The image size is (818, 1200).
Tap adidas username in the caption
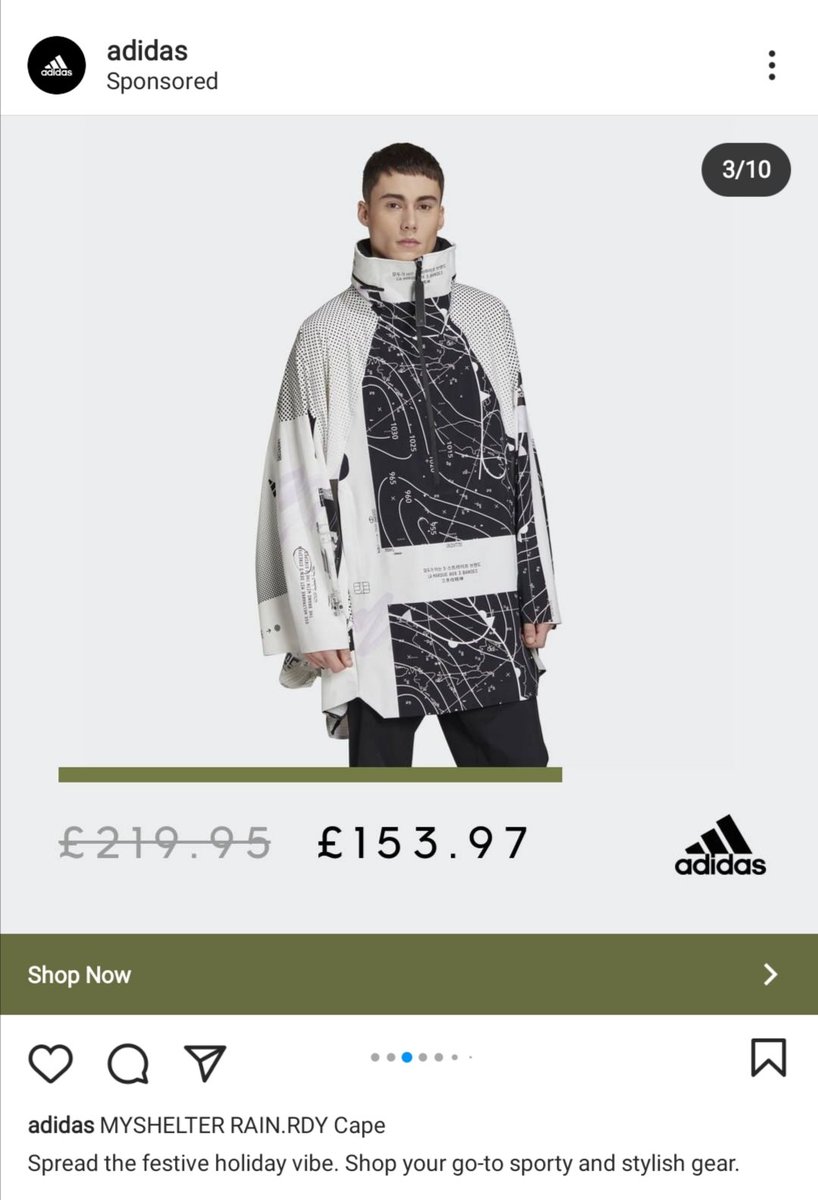click(x=61, y=1125)
